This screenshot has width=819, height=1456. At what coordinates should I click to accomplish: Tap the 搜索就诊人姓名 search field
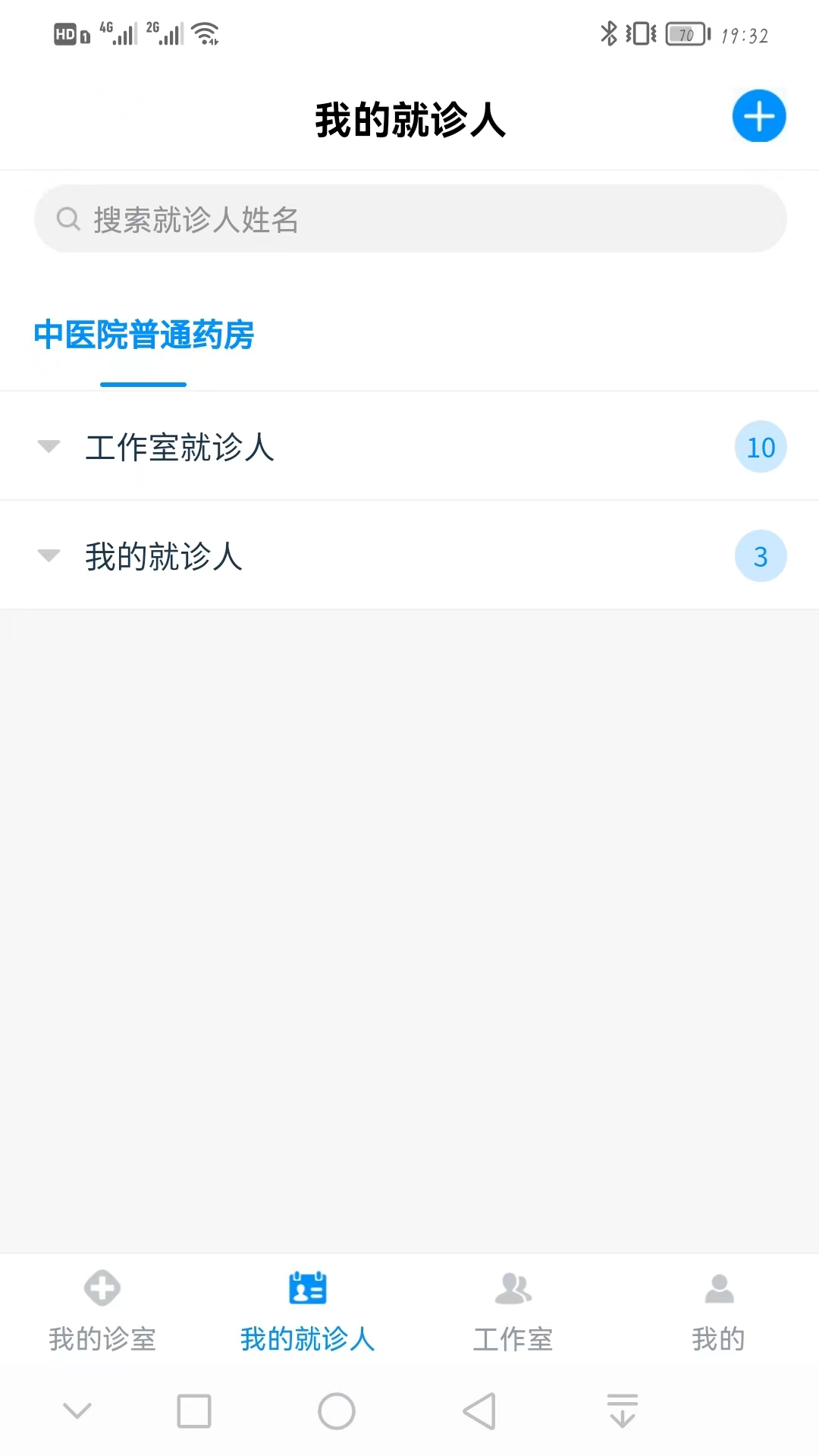click(x=409, y=219)
